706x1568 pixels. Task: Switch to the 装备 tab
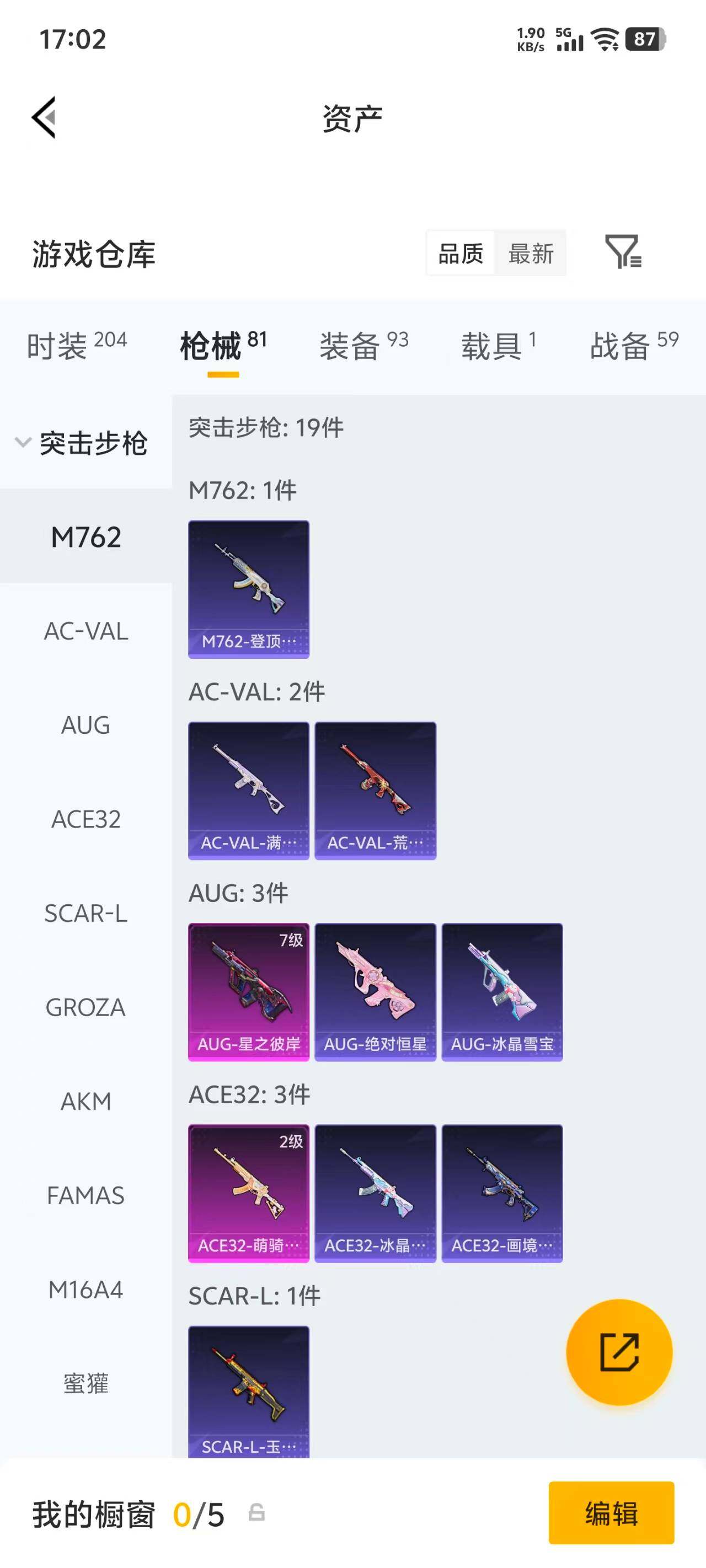tap(363, 345)
